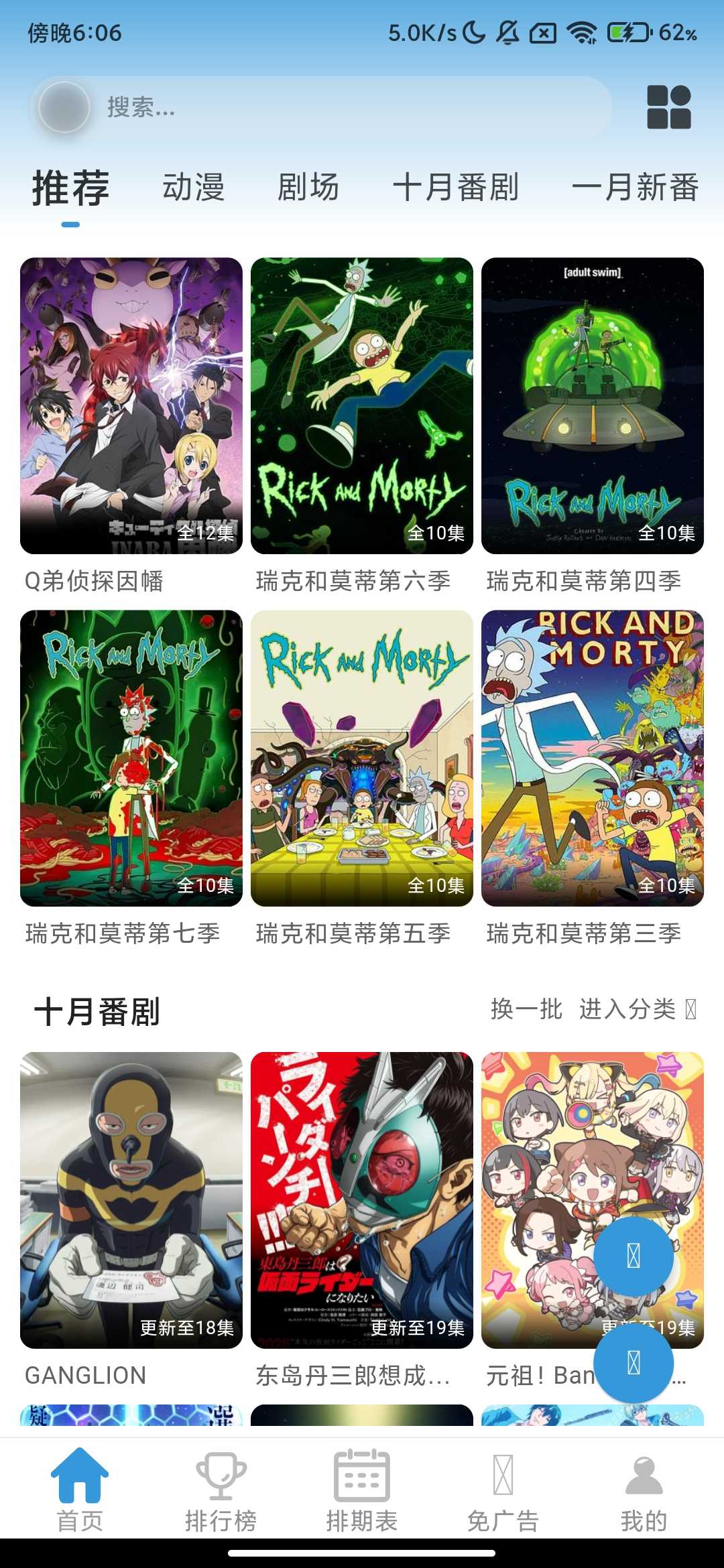Open the search box
The image size is (724, 1568).
pos(349,107)
